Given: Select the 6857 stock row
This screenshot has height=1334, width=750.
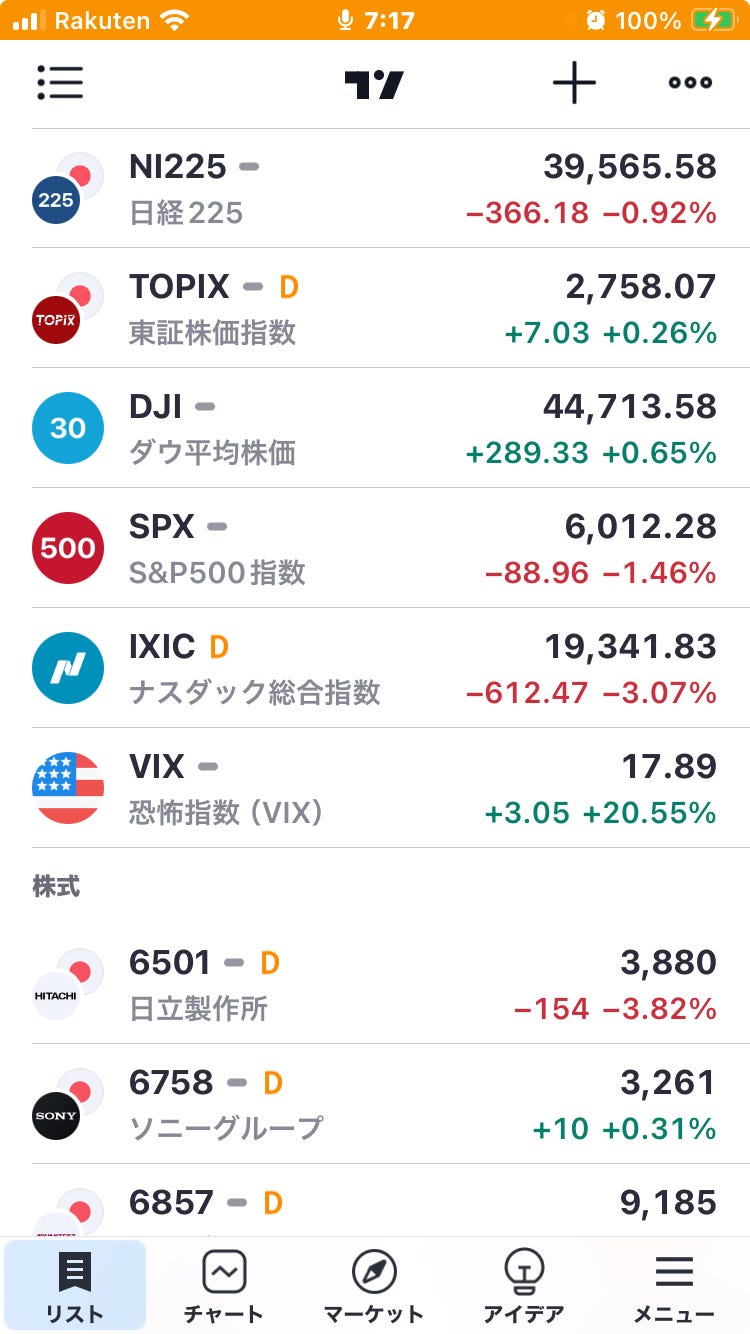Looking at the screenshot, I should [375, 1202].
